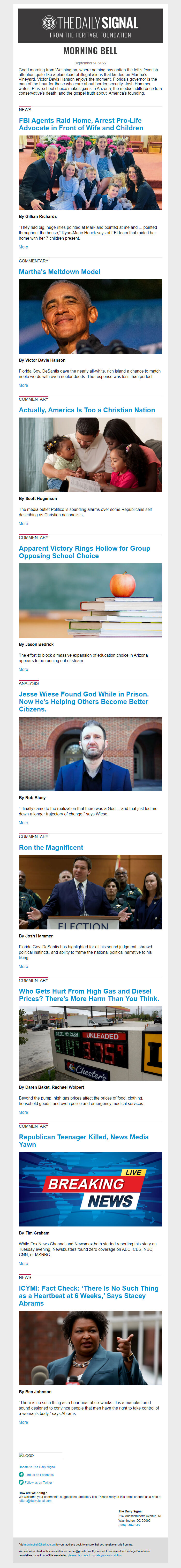This screenshot has width=181, height=1568.
Task: Tap More under Victor Davis Hanson's commentary
Action: (x=23, y=385)
